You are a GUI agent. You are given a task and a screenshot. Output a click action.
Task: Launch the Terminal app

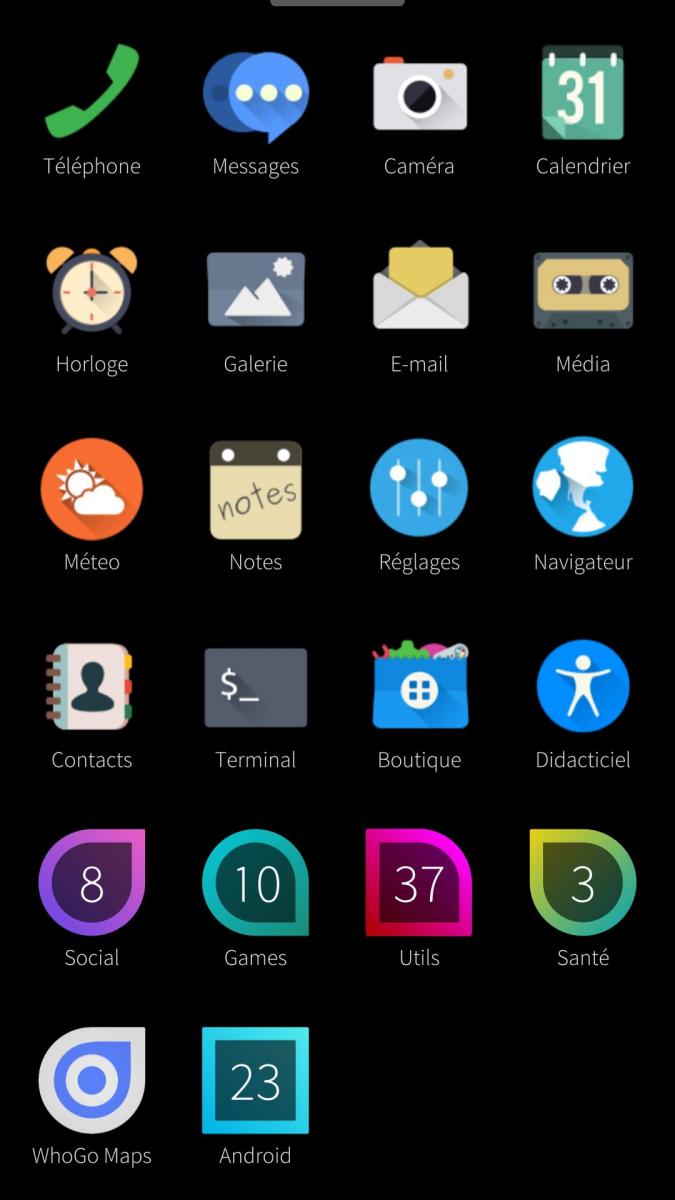pos(255,686)
